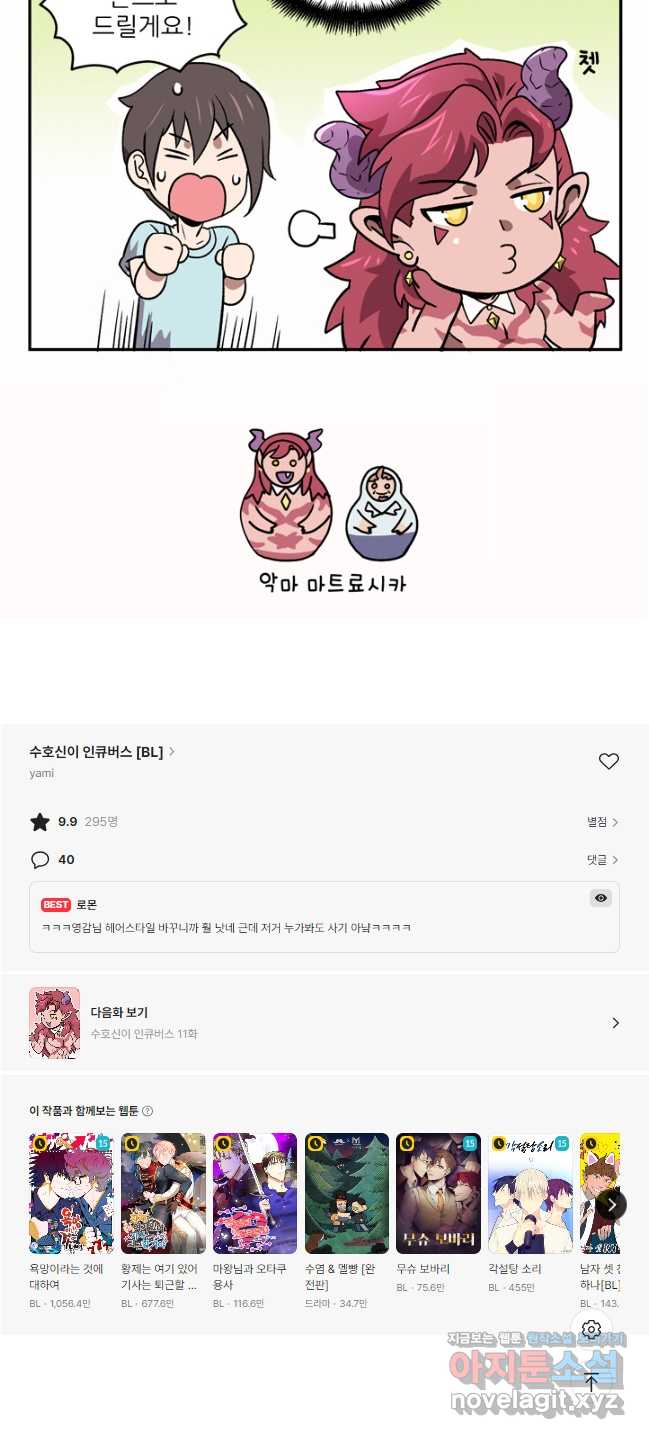Open the webtoon 무슈 보바리
Viewport: 649px width, 1439px height.
[438, 1193]
